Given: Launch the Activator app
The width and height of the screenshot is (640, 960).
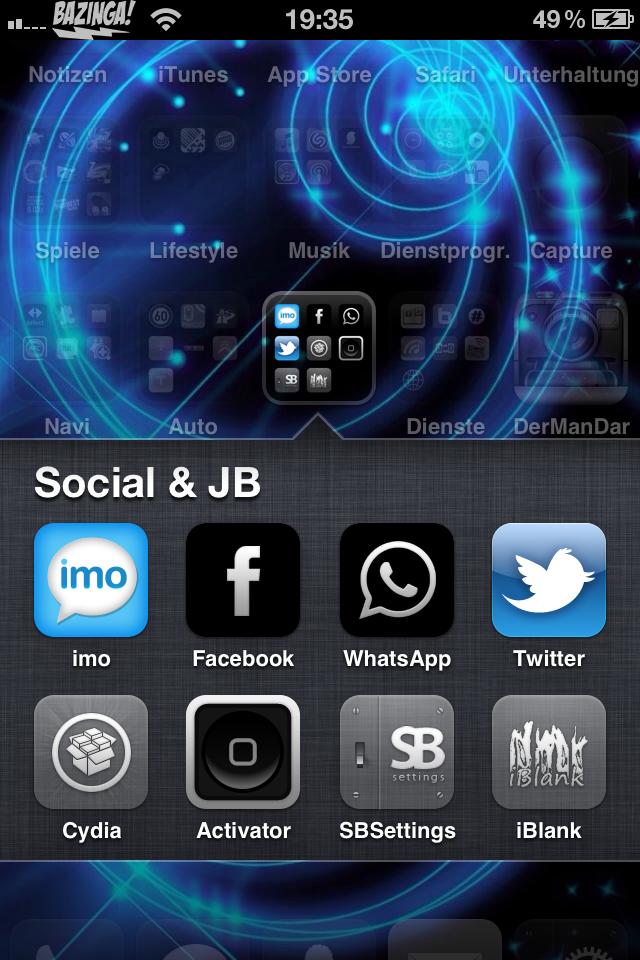Looking at the screenshot, I should (x=243, y=752).
